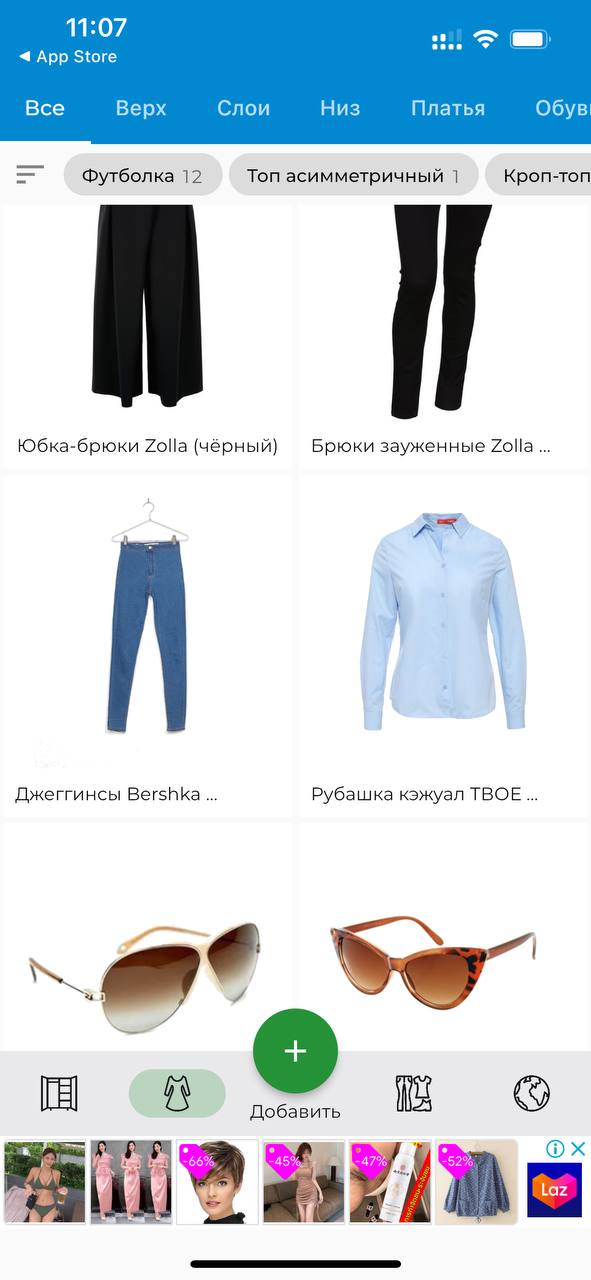Switch to the Платья tab
Image resolution: width=591 pixels, height=1280 pixels.
point(448,108)
